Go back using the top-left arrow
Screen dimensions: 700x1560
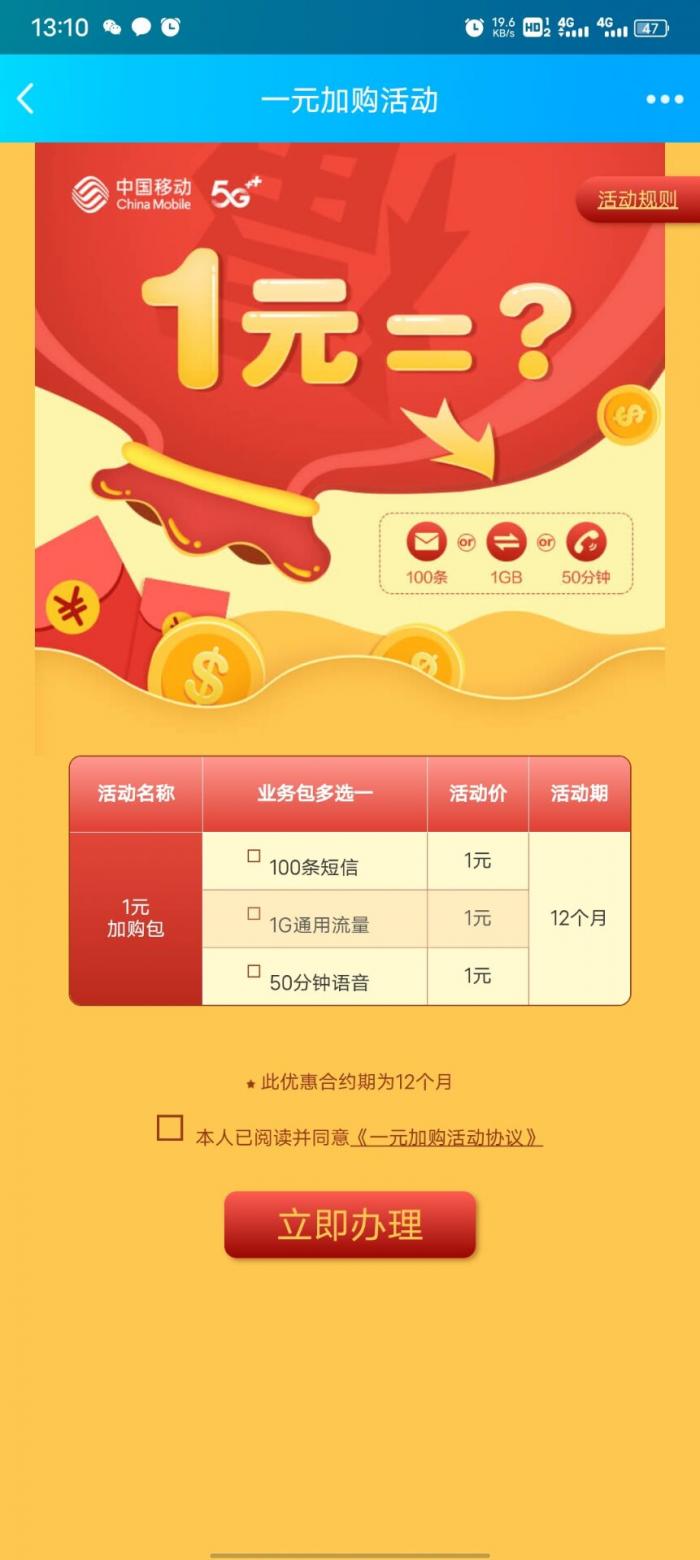coord(26,99)
